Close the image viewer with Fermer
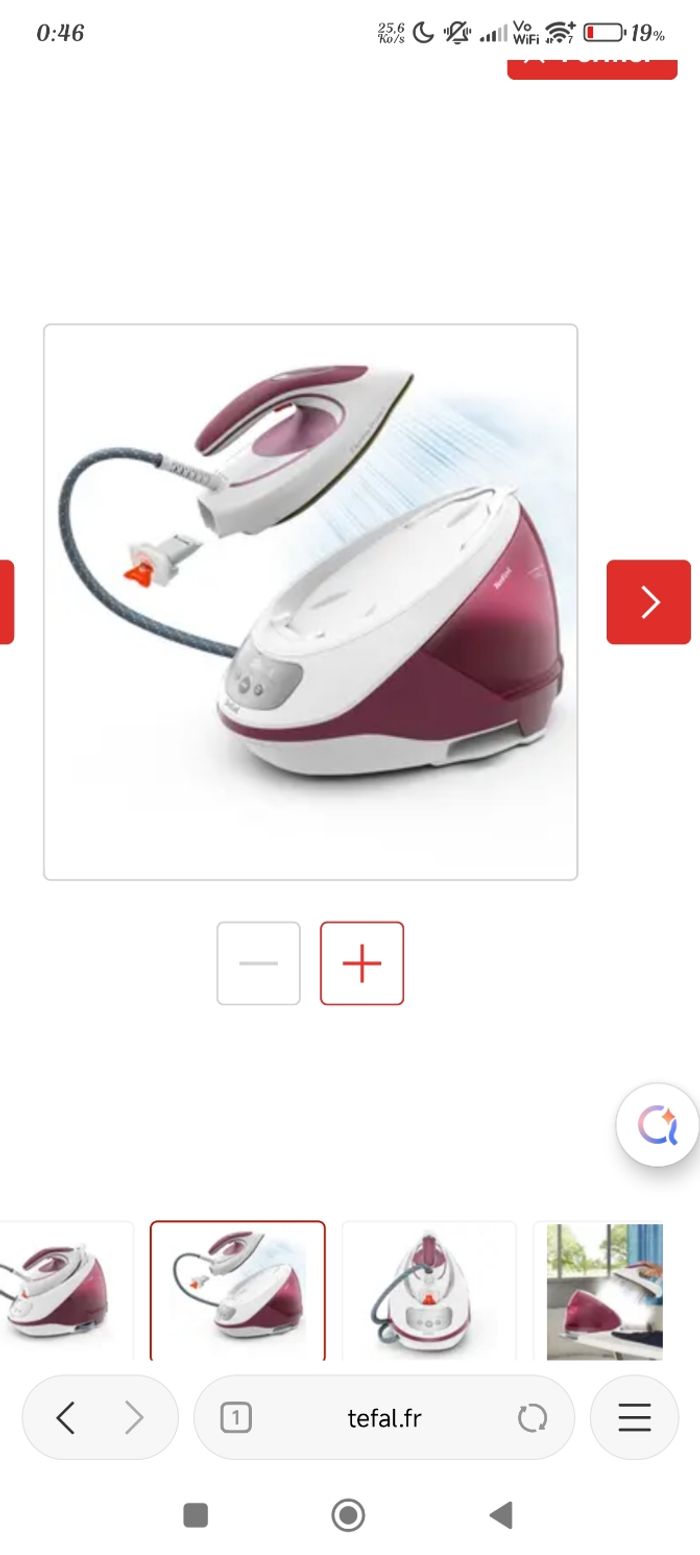Viewport: 700px width, 1555px height. (x=592, y=64)
